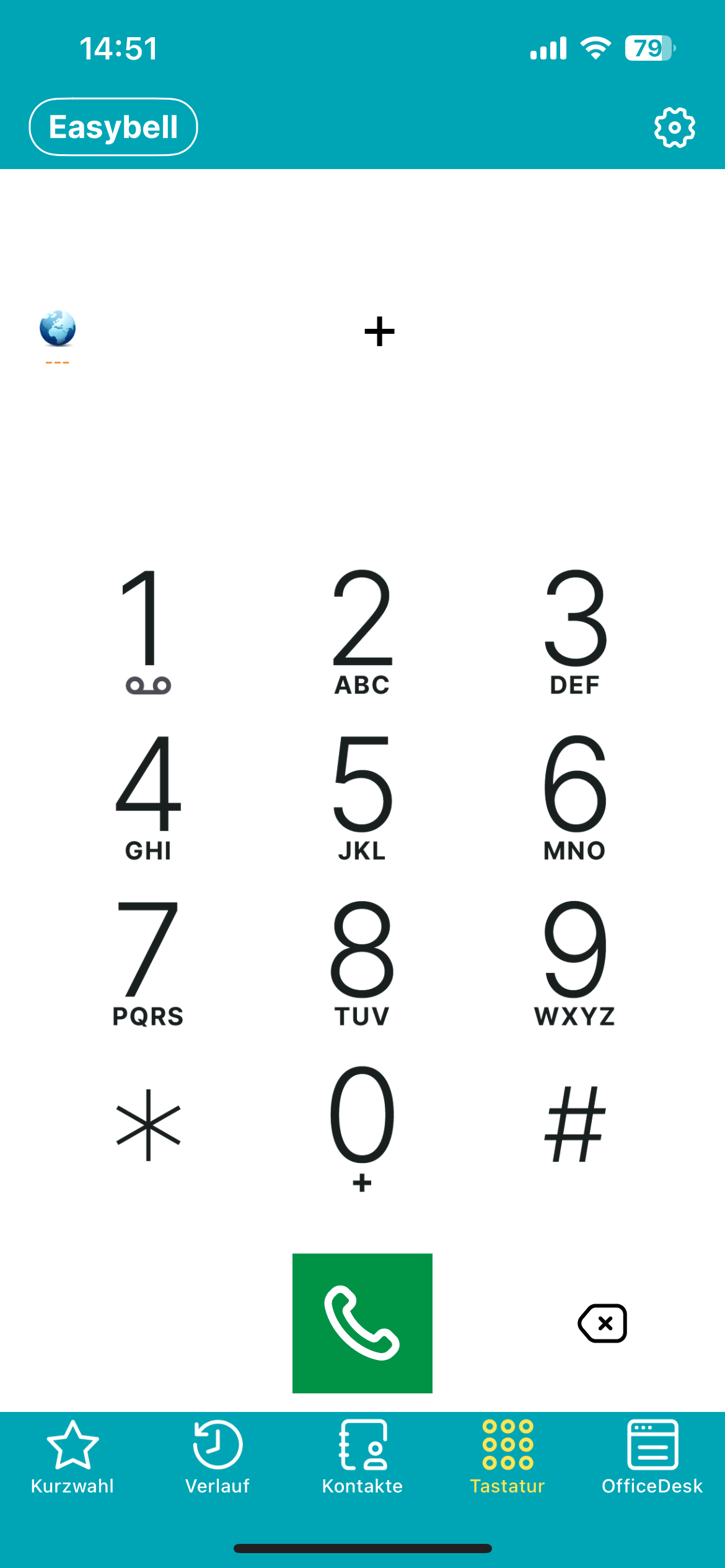Image resolution: width=725 pixels, height=1568 pixels.
Task: Enter digit 9 WXYZ
Action: tap(575, 962)
